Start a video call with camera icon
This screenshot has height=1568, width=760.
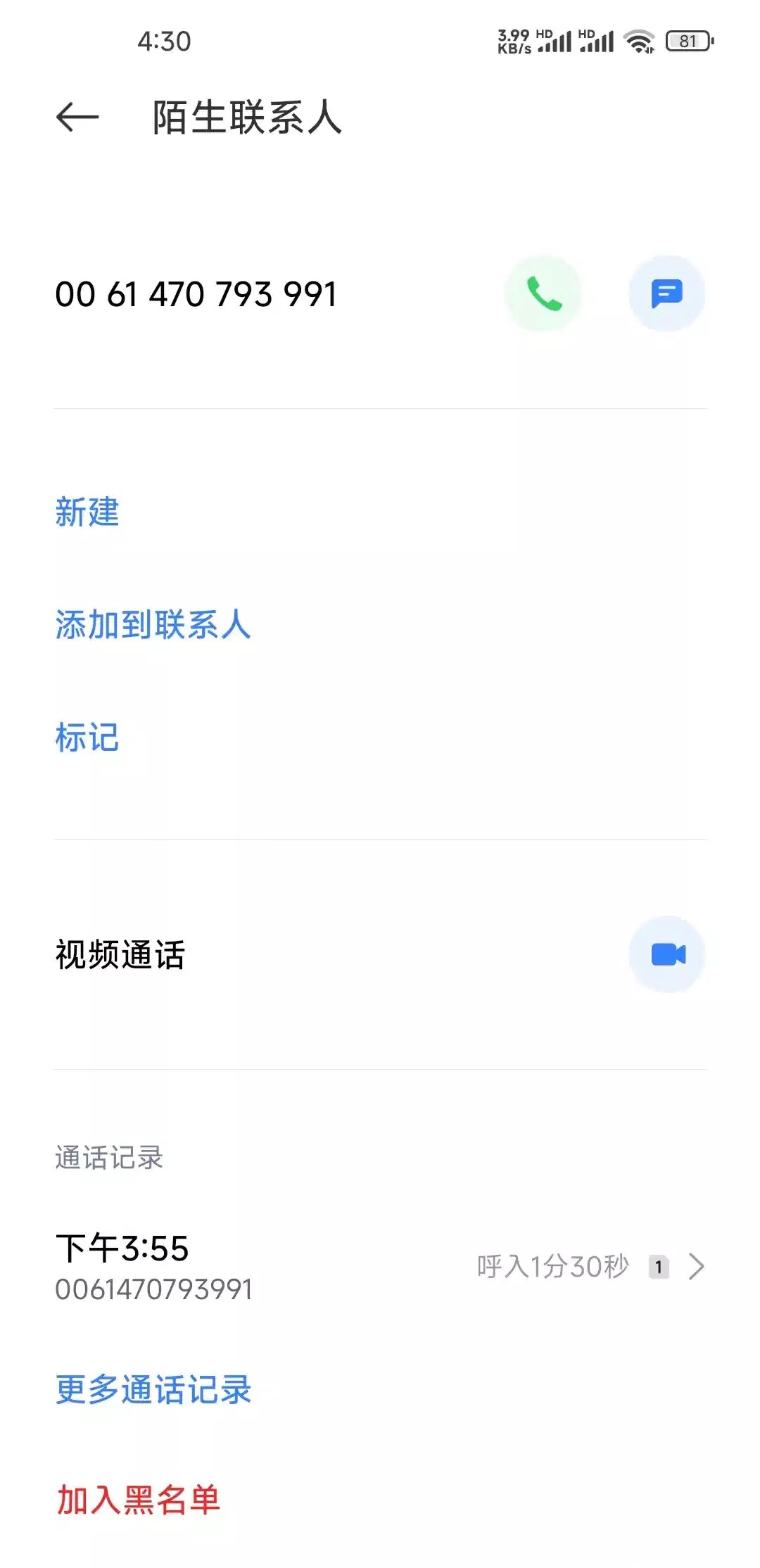tap(666, 954)
